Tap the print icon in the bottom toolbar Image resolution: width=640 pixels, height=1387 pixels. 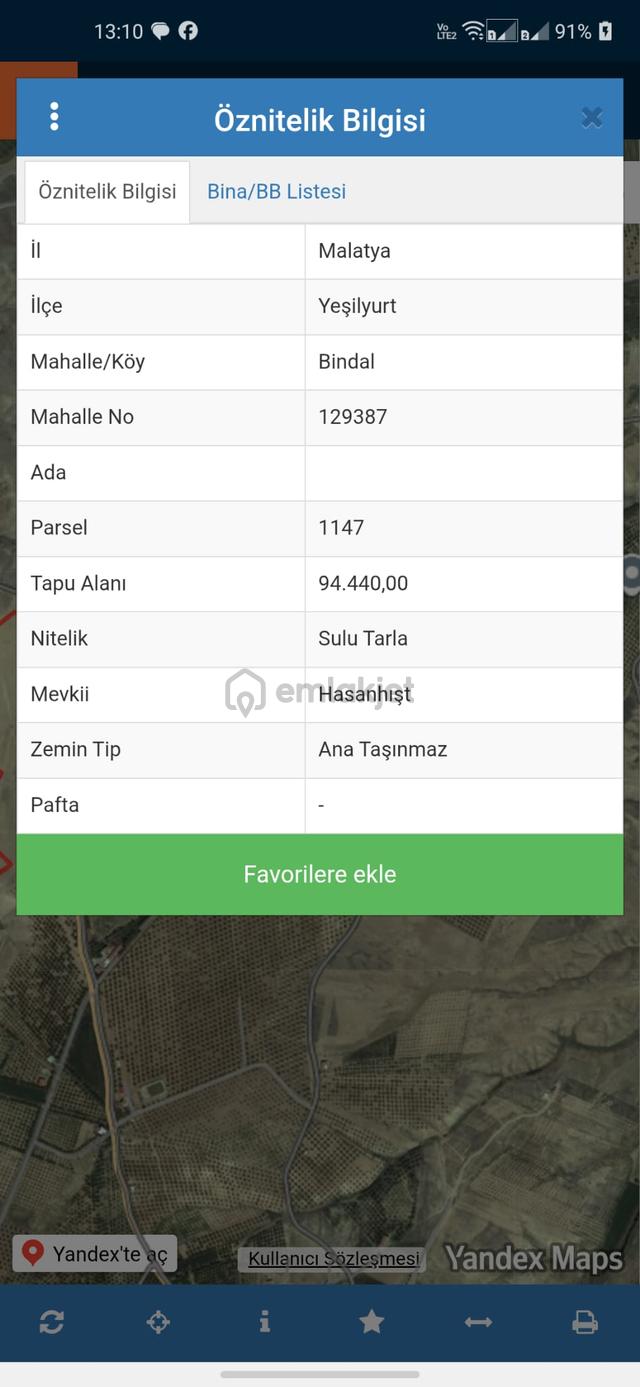(585, 1322)
